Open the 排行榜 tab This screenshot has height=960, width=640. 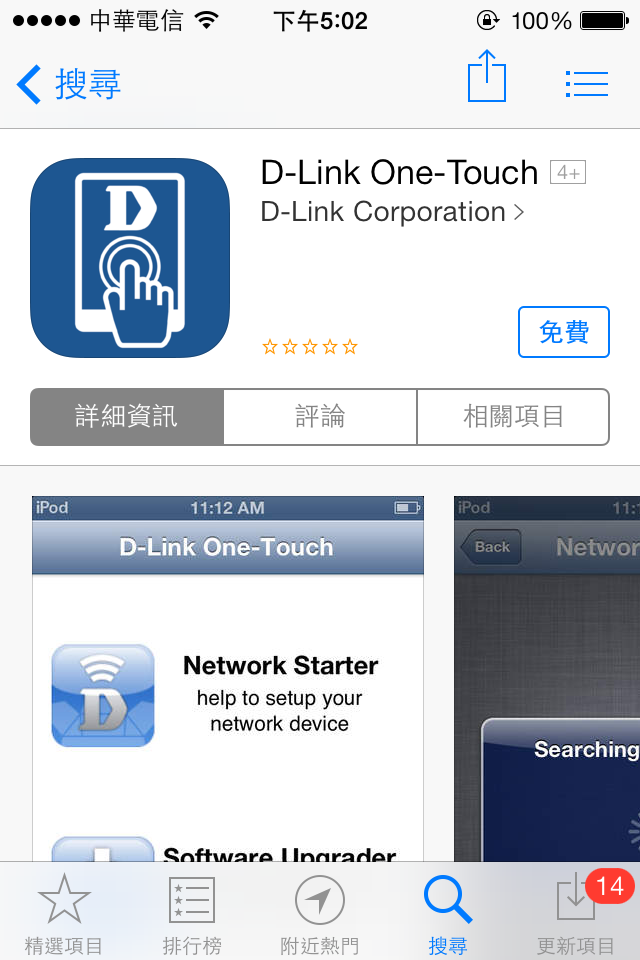point(192,912)
